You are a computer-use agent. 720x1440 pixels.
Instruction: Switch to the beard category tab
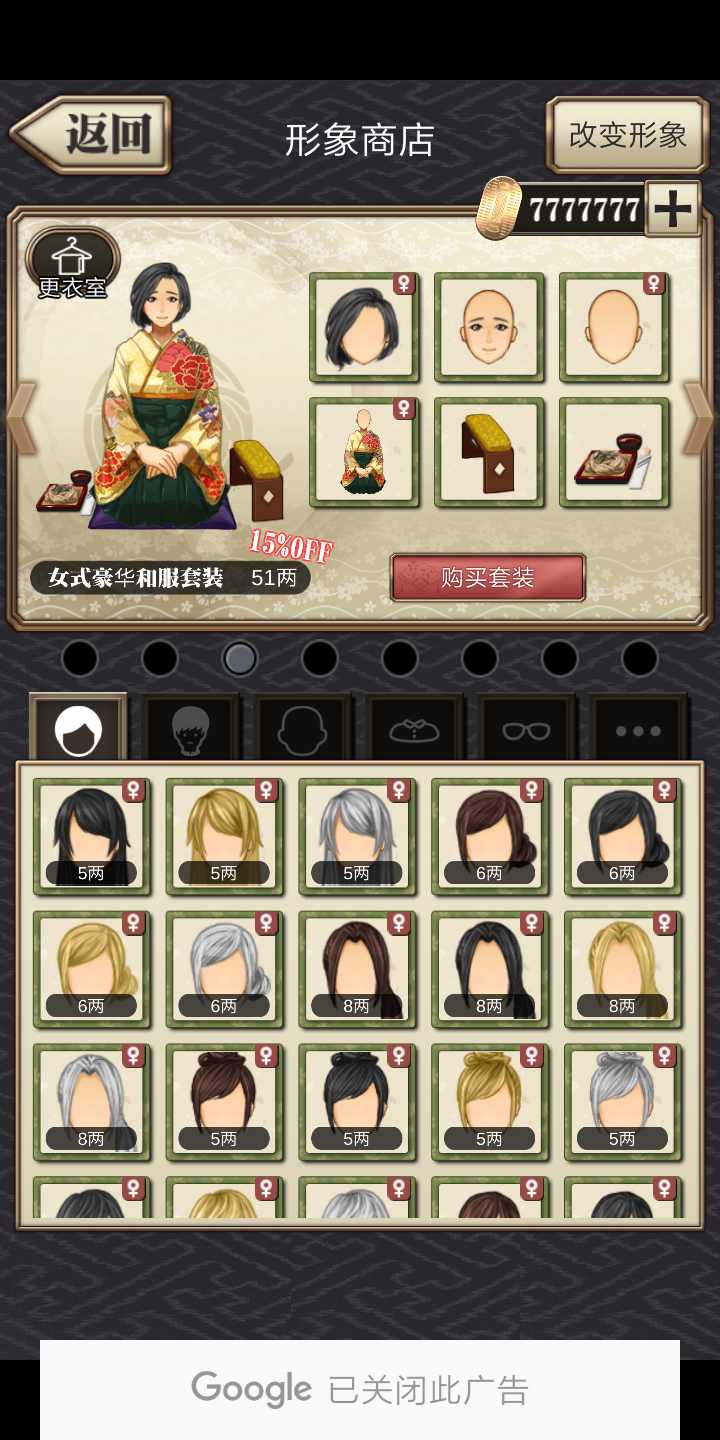[x=190, y=730]
